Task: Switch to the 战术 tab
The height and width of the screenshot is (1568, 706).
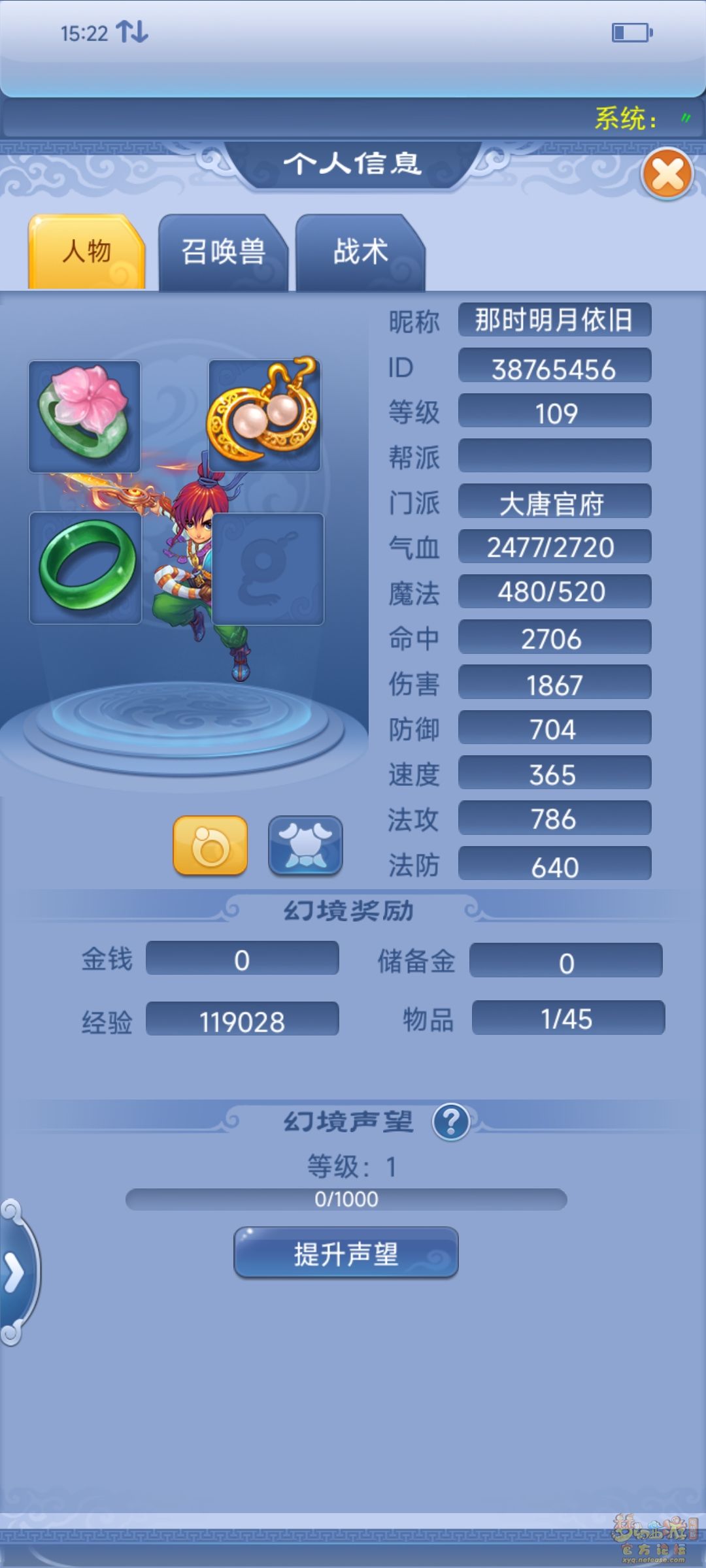Action: [x=360, y=252]
